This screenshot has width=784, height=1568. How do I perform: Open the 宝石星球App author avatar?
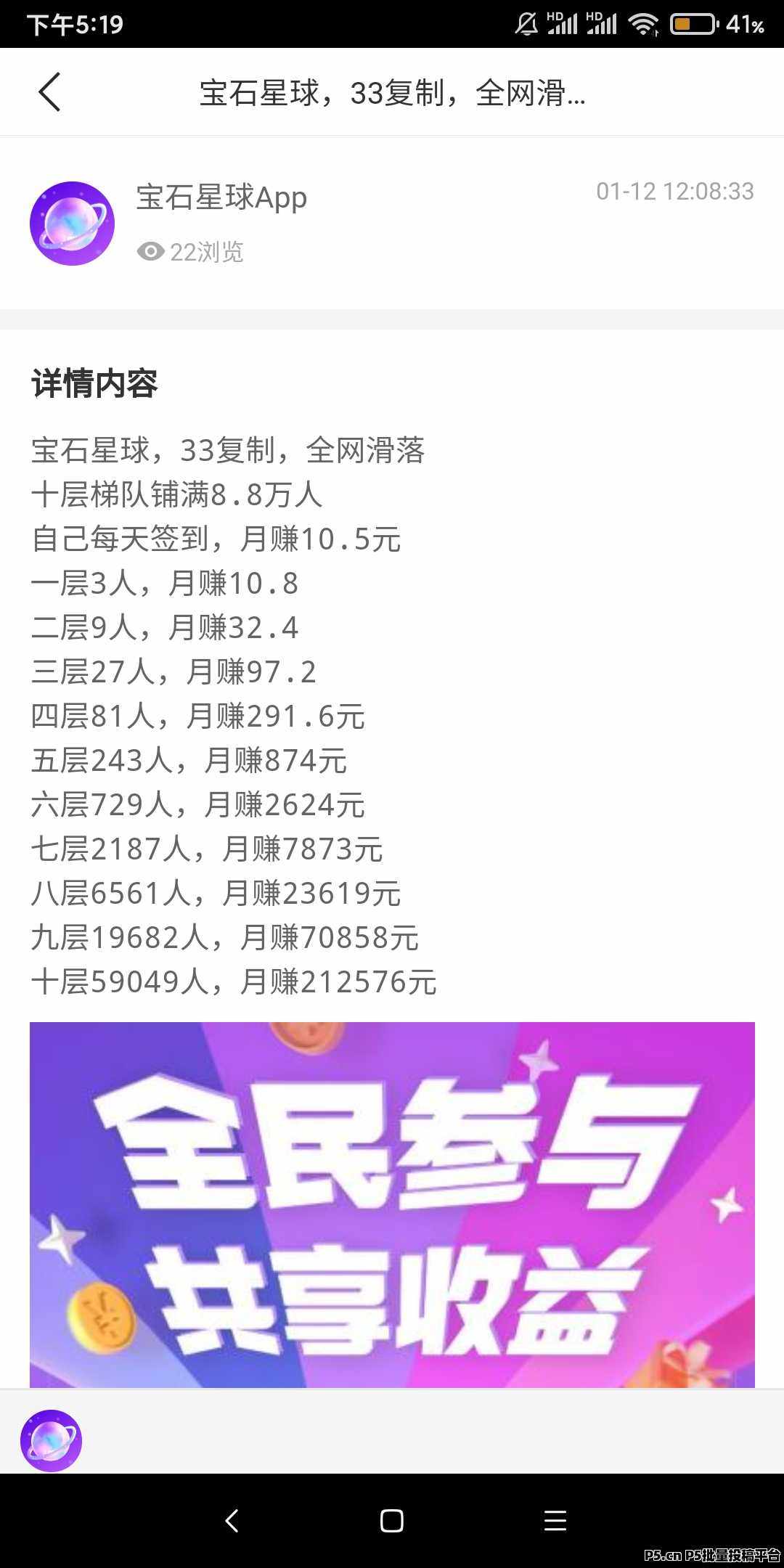coord(72,224)
